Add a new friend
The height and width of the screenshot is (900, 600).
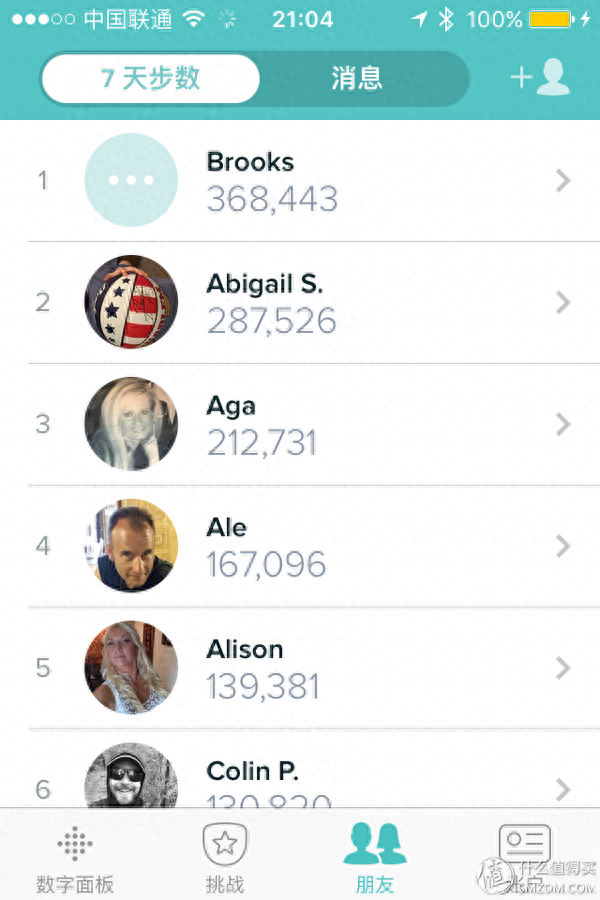click(x=541, y=79)
